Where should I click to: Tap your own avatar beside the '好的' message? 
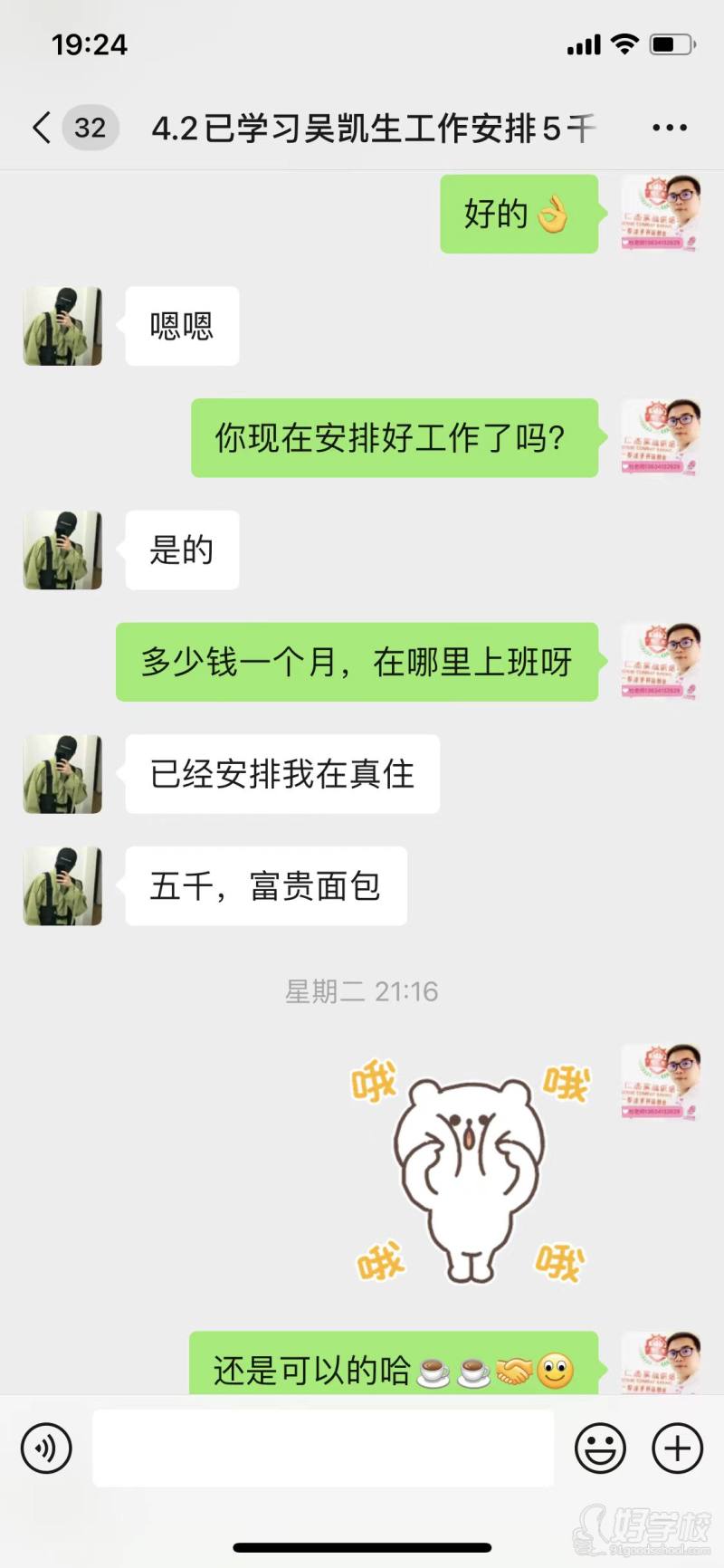tap(659, 215)
